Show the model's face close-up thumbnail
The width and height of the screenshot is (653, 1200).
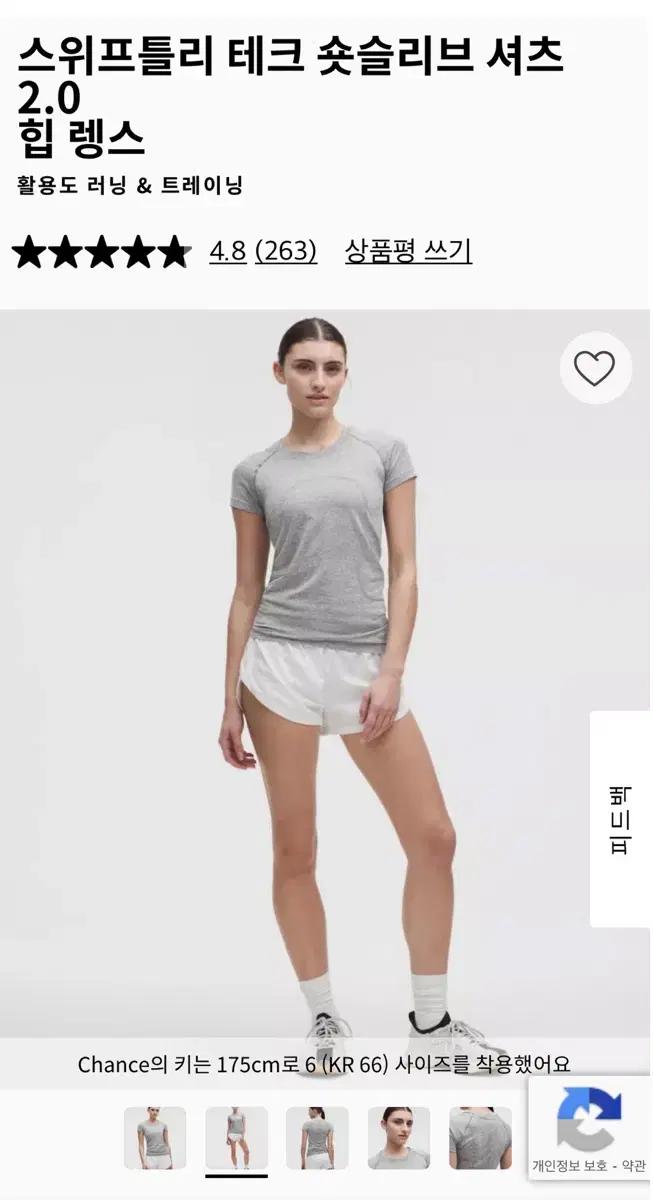pos(398,1137)
